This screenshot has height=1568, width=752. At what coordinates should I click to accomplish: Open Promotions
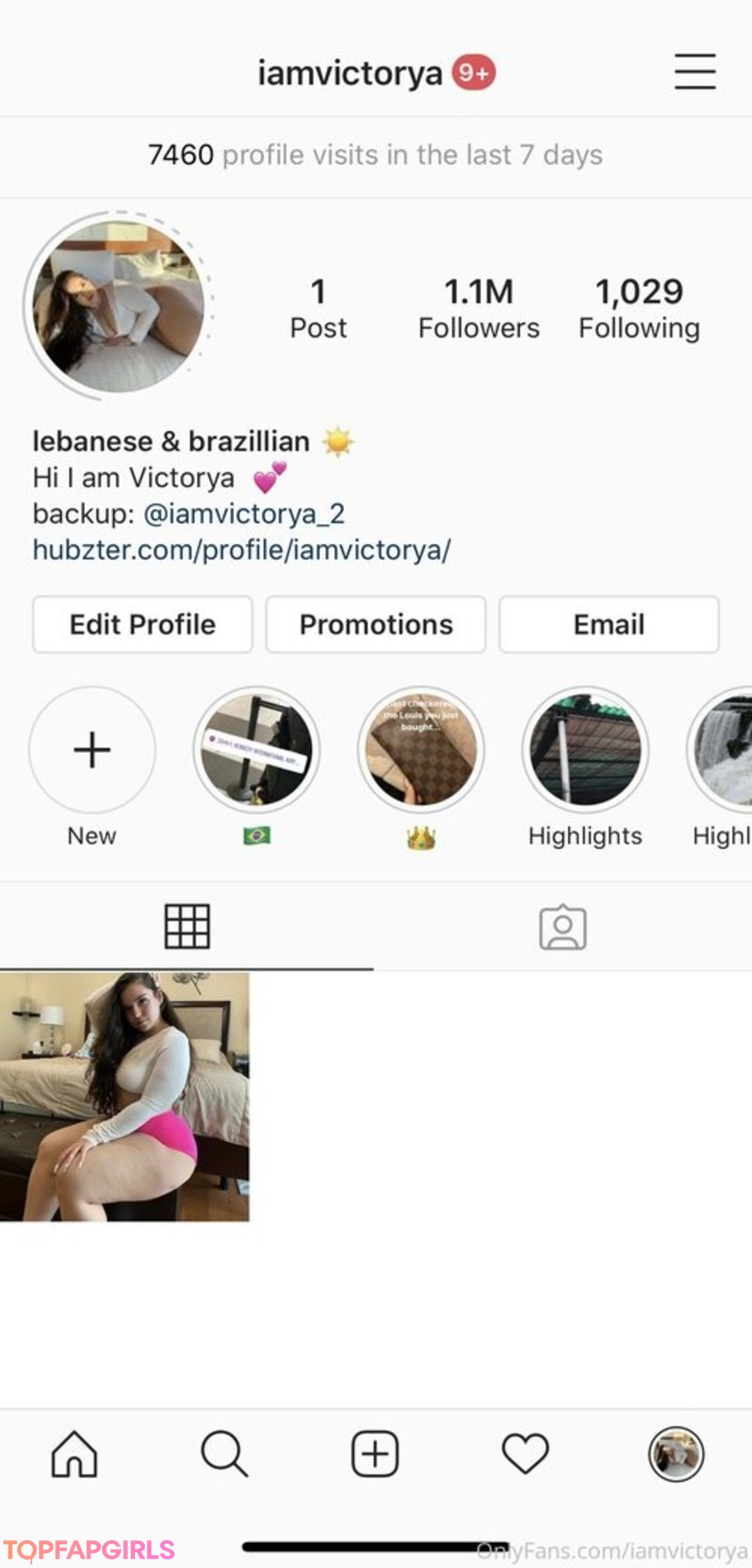point(376,624)
